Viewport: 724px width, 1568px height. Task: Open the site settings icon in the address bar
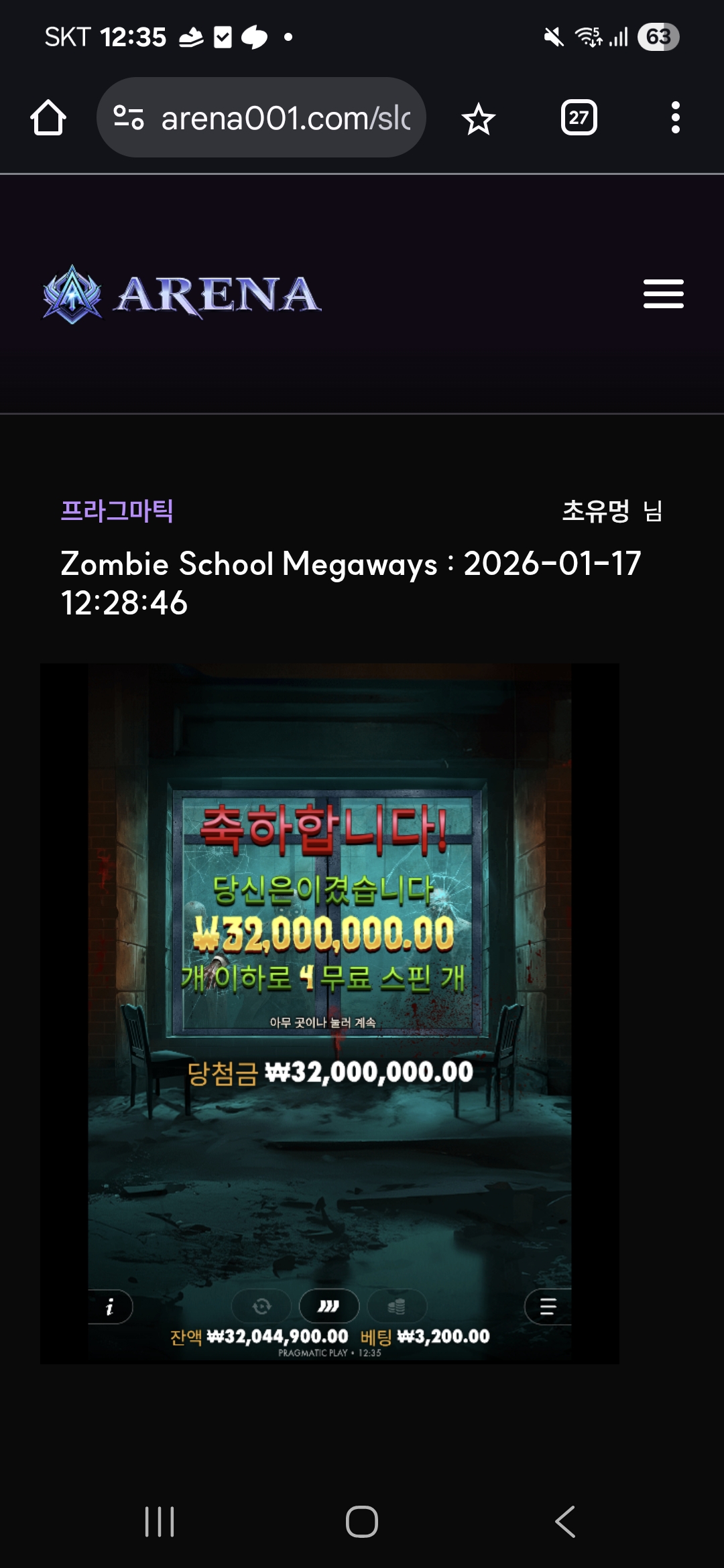pos(128,118)
